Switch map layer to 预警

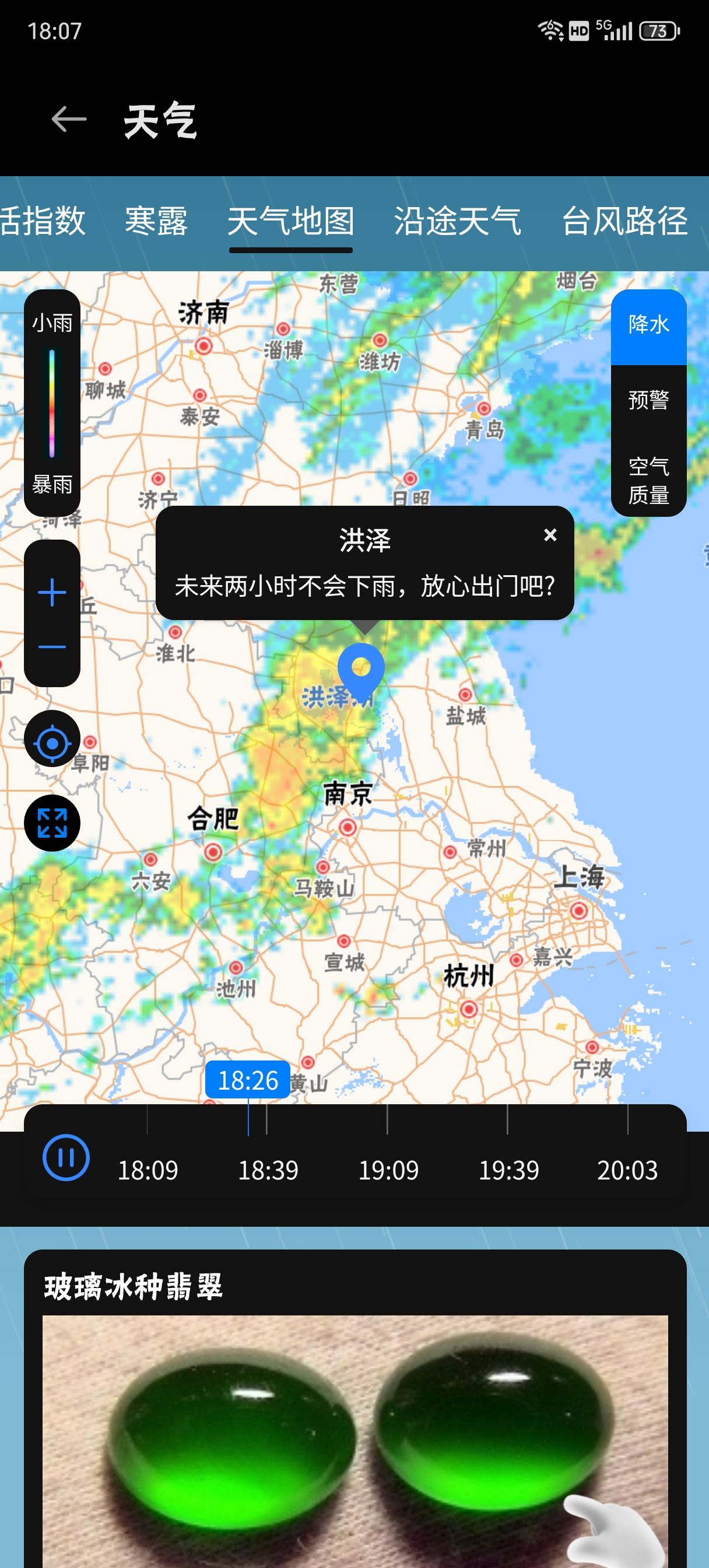pyautogui.click(x=649, y=401)
